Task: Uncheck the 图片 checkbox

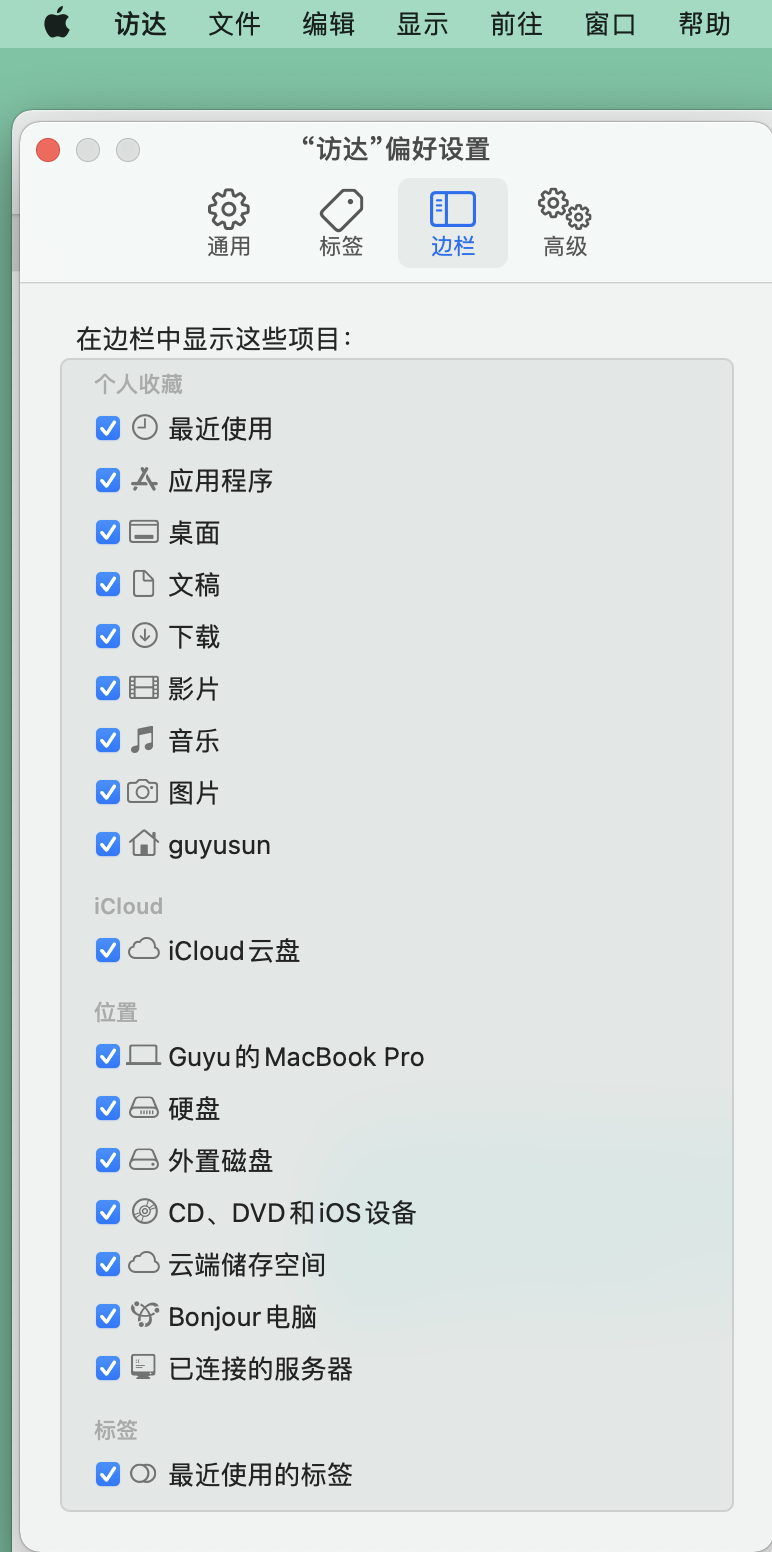Action: [x=108, y=793]
